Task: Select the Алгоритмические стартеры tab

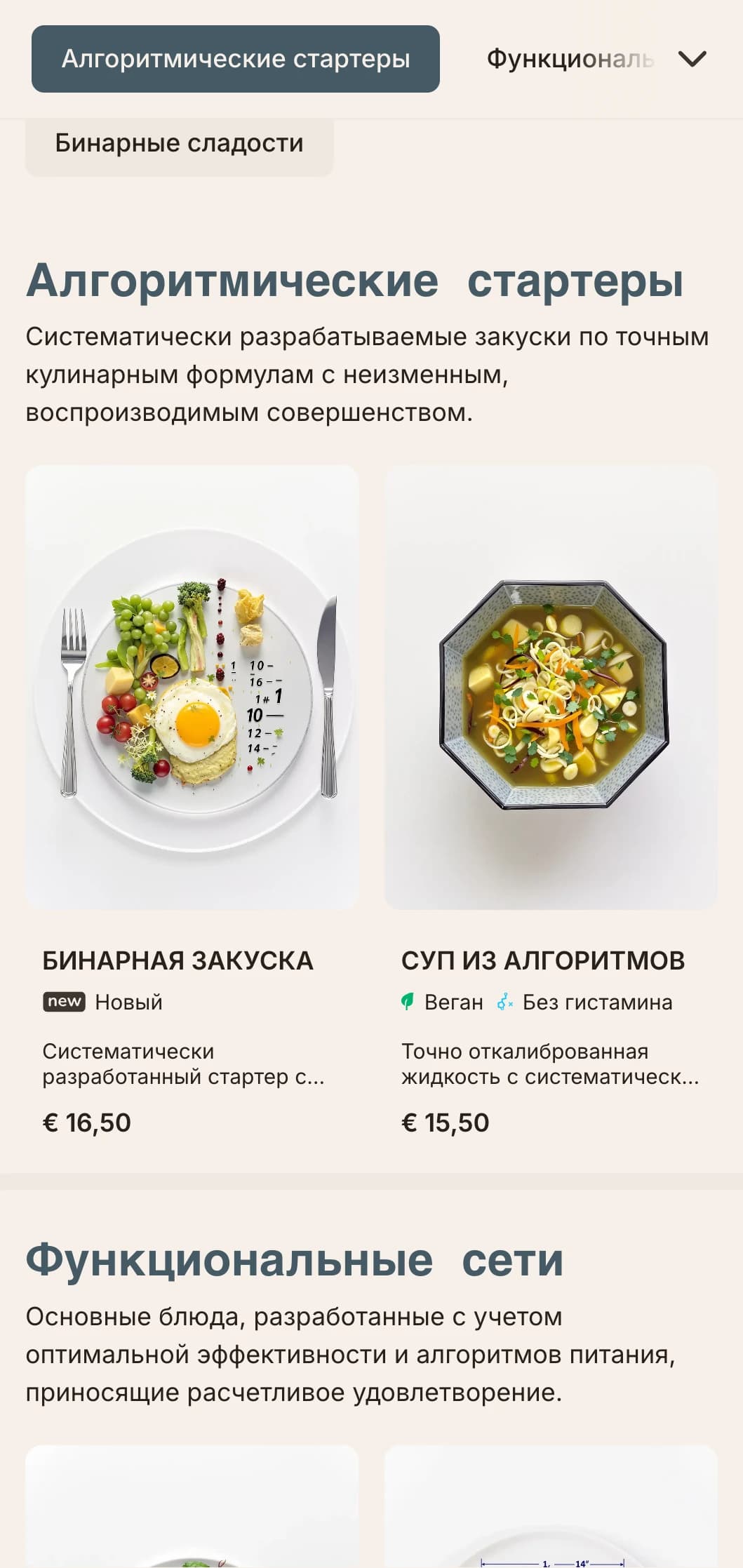Action: click(x=235, y=59)
